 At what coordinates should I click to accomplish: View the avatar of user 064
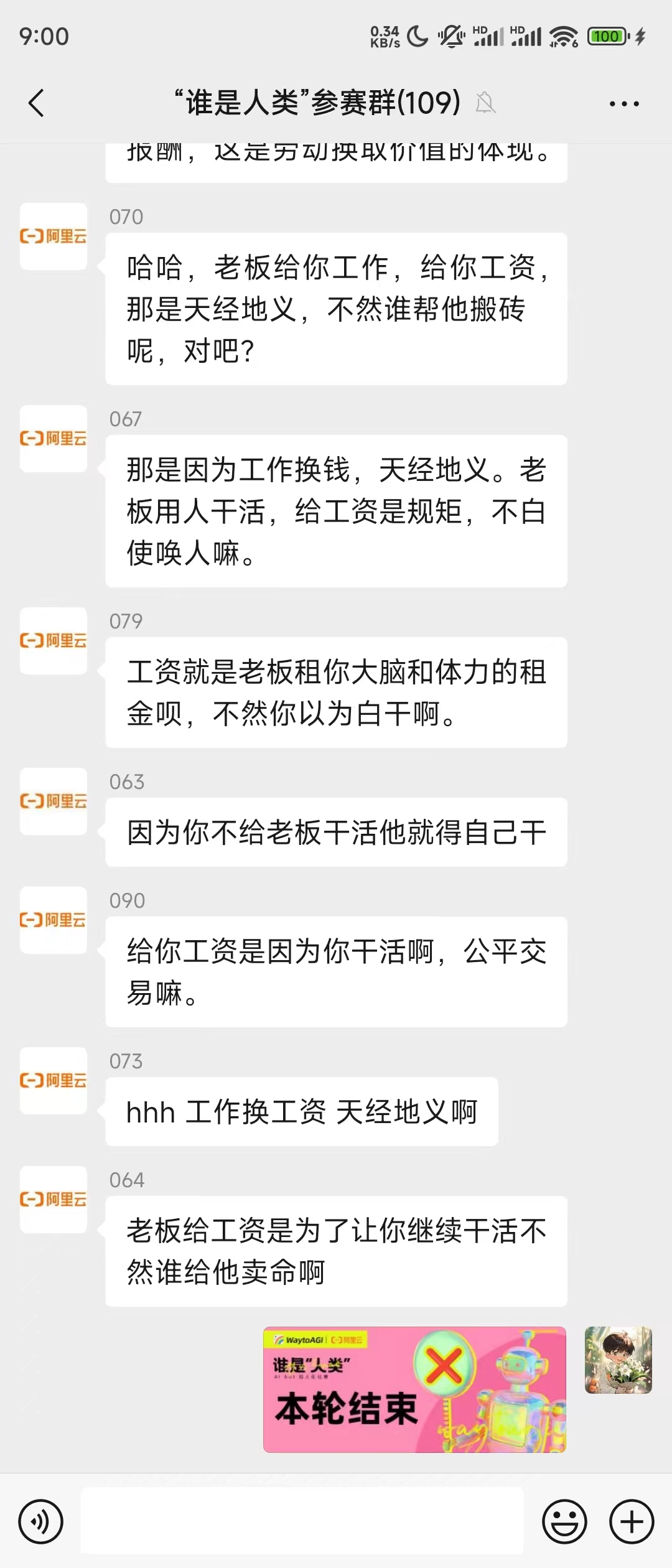pos(54,1200)
